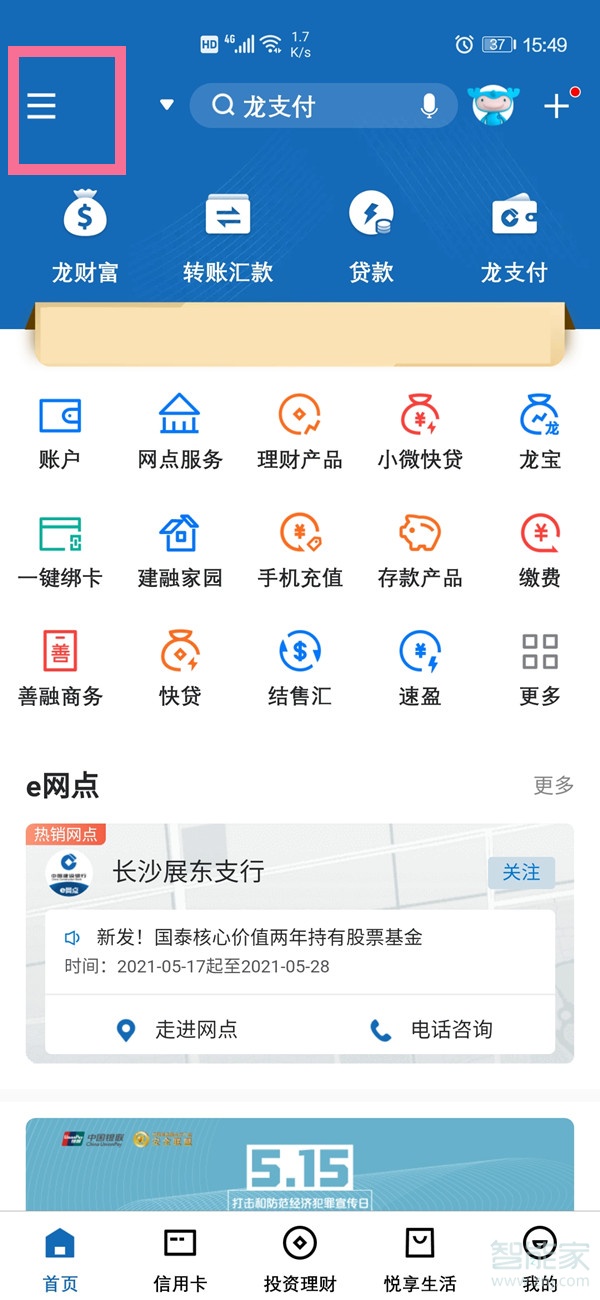Select 手机充值 phone top-up
The width and height of the screenshot is (600, 1300).
point(300,550)
